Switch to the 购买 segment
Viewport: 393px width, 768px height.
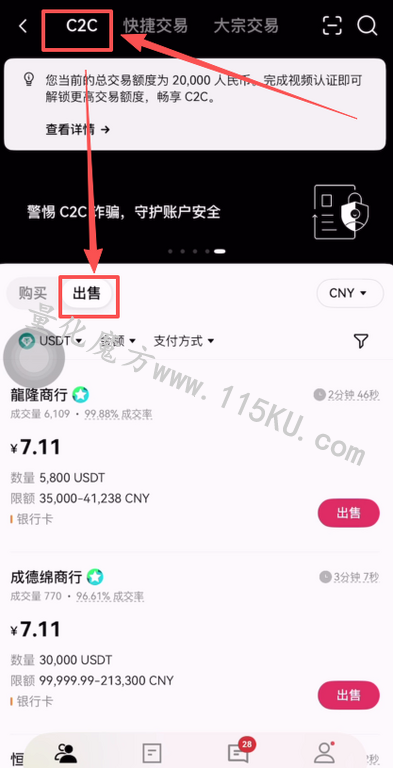[x=33, y=293]
